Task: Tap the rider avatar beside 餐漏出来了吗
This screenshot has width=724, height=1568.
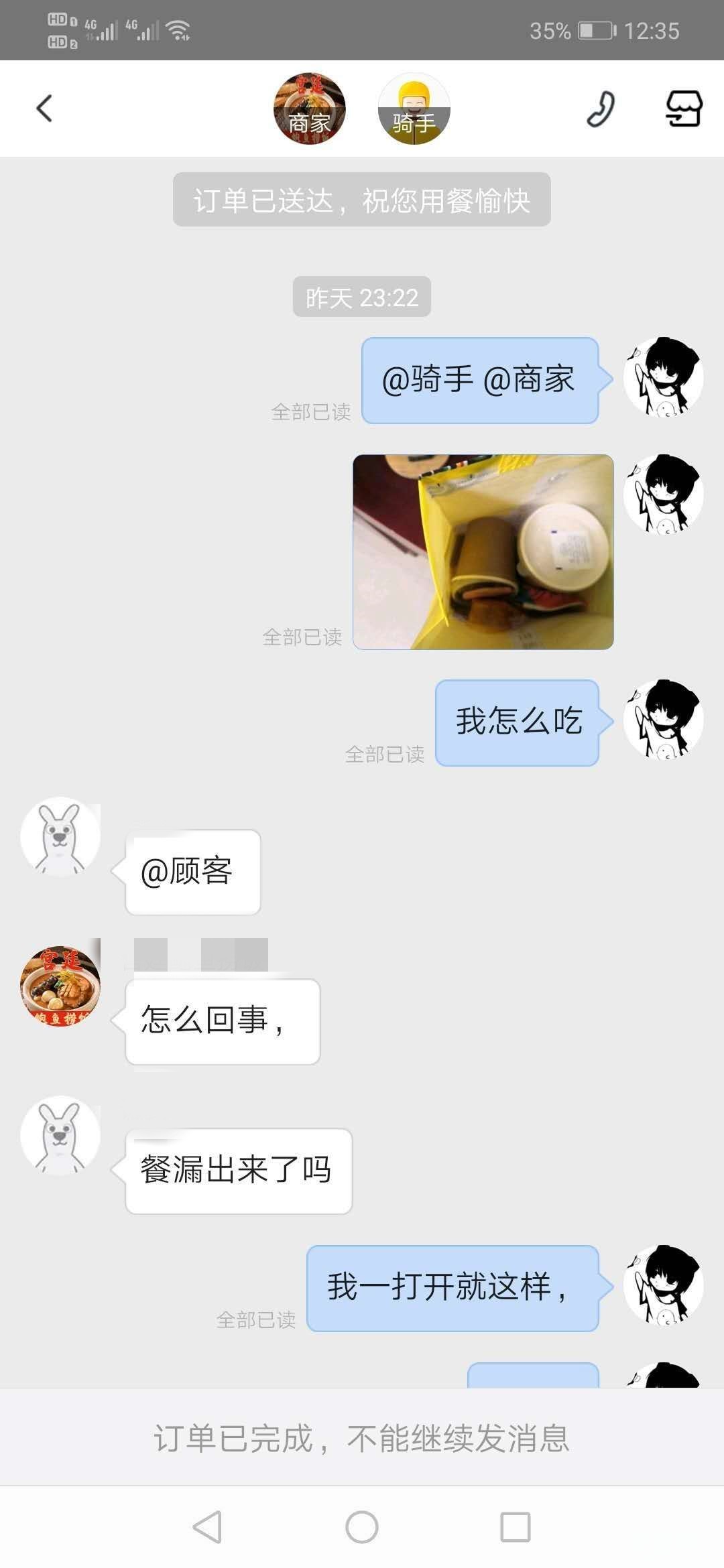Action: [60, 1135]
